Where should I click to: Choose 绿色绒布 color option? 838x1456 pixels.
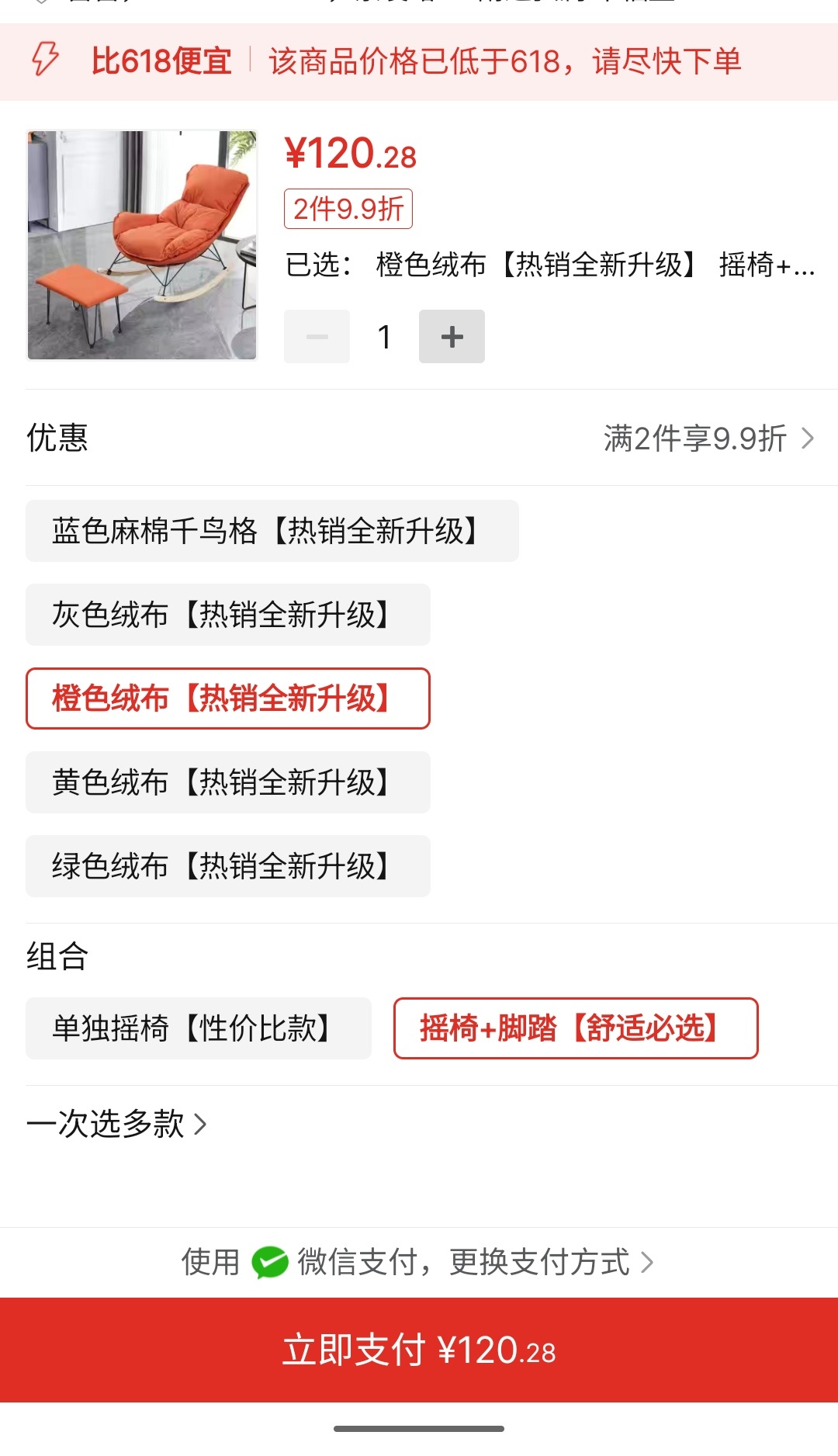(x=227, y=867)
